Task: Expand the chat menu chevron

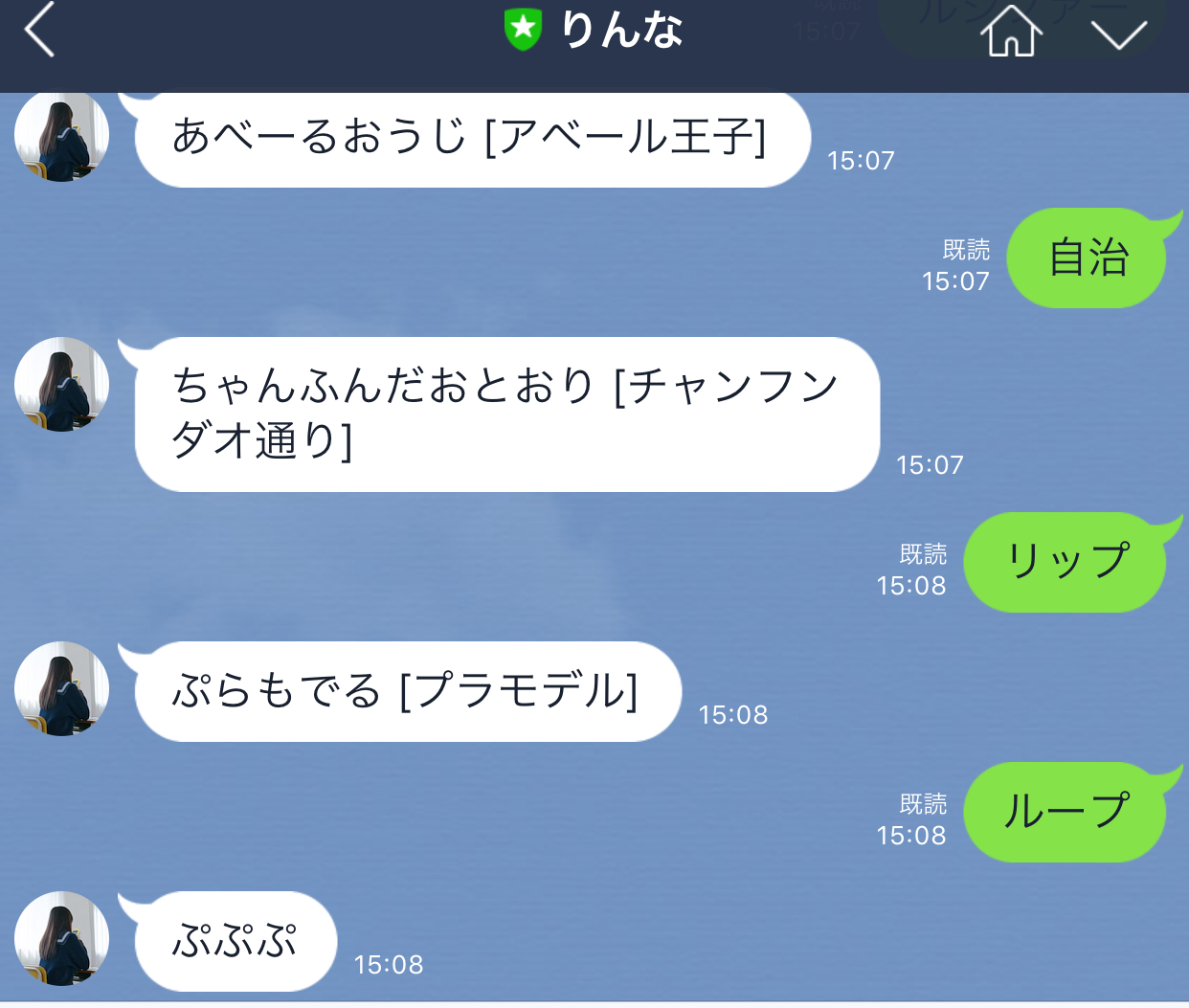Action: pyautogui.click(x=1118, y=34)
